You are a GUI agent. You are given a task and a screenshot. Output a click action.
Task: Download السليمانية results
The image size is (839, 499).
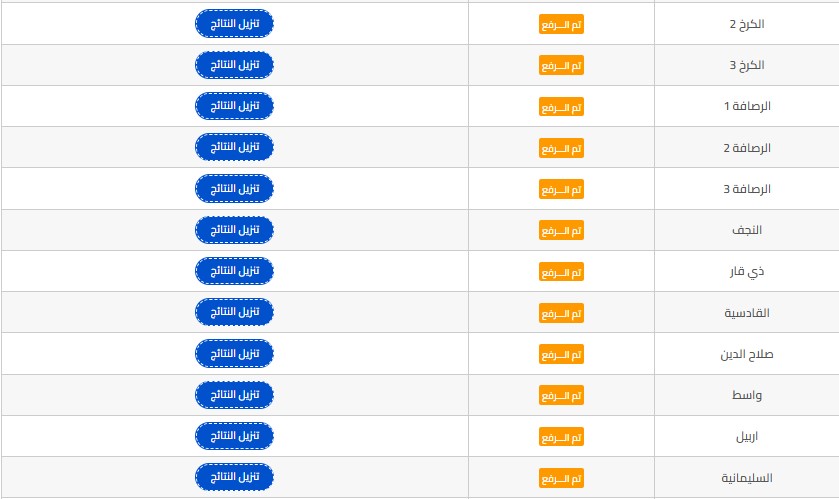[x=234, y=477]
